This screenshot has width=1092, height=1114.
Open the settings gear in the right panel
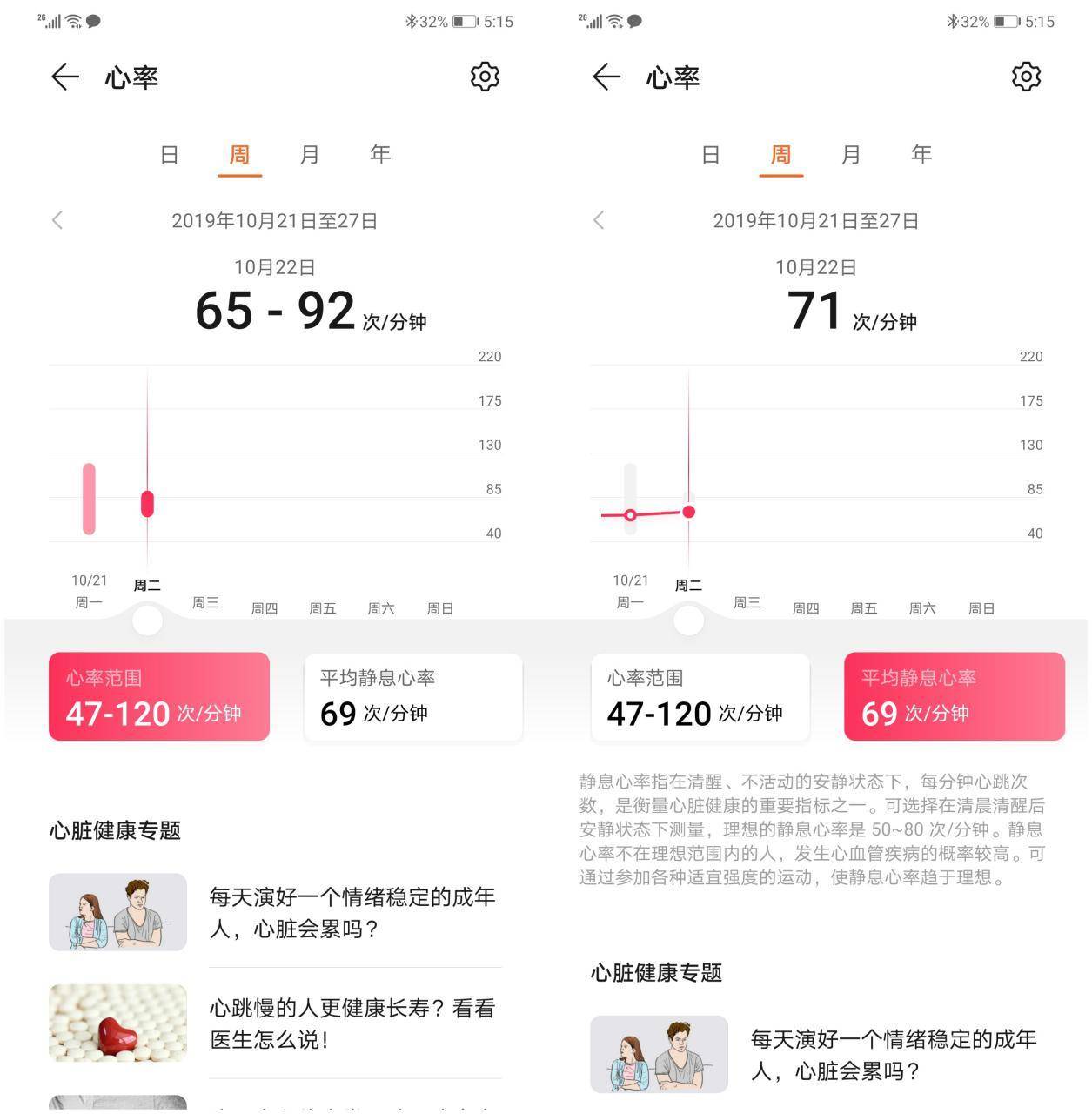tap(1026, 77)
